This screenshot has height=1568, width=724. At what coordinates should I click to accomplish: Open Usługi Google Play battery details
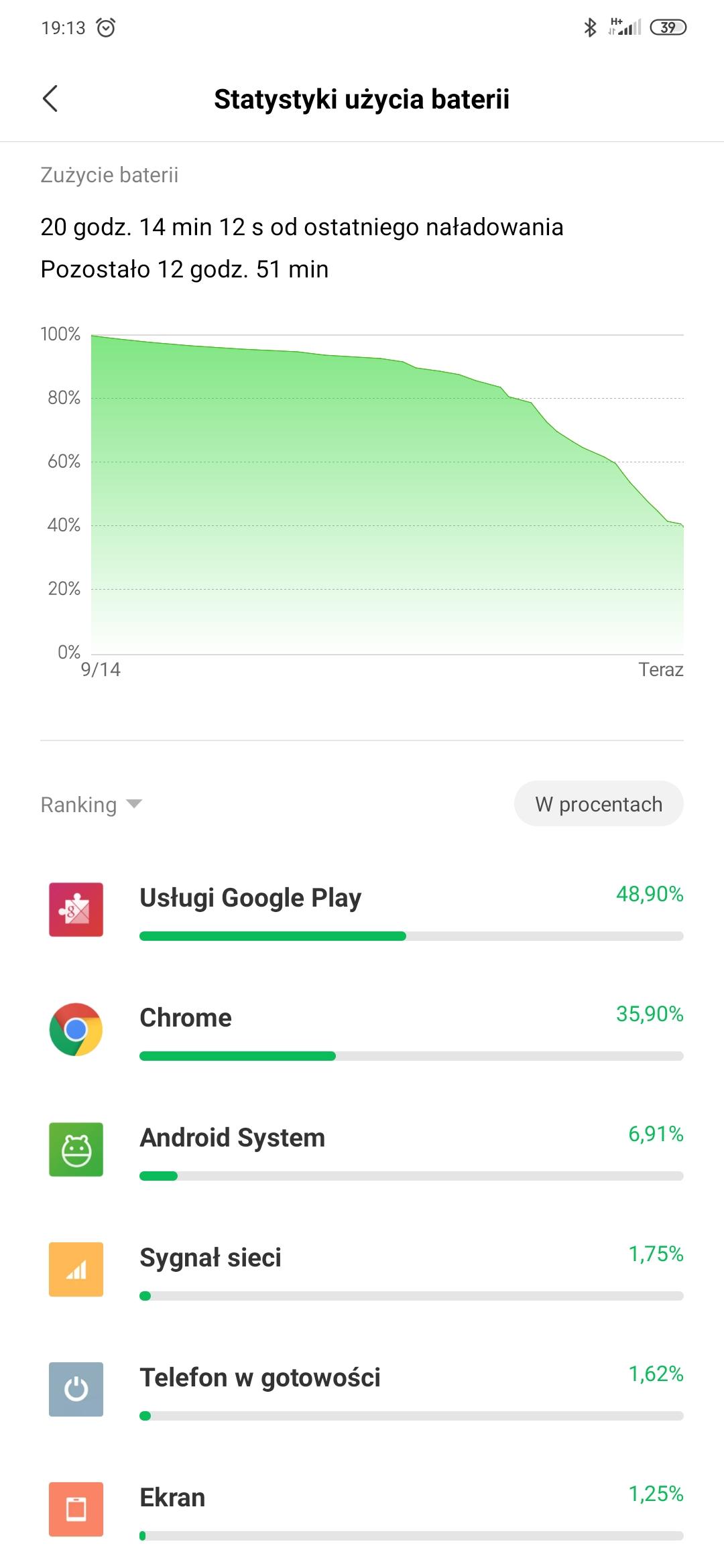tap(362, 909)
